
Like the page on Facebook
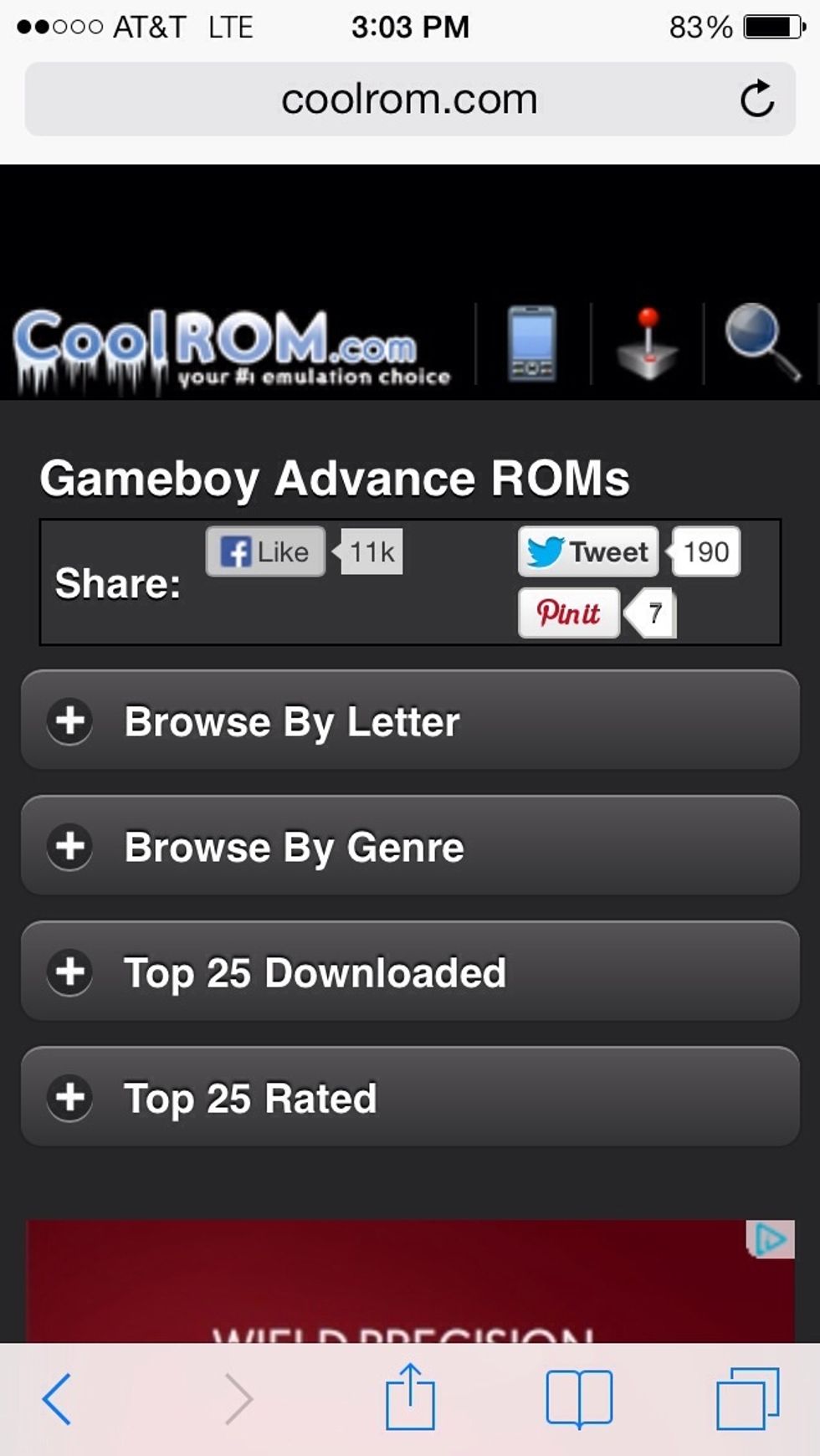coord(265,551)
